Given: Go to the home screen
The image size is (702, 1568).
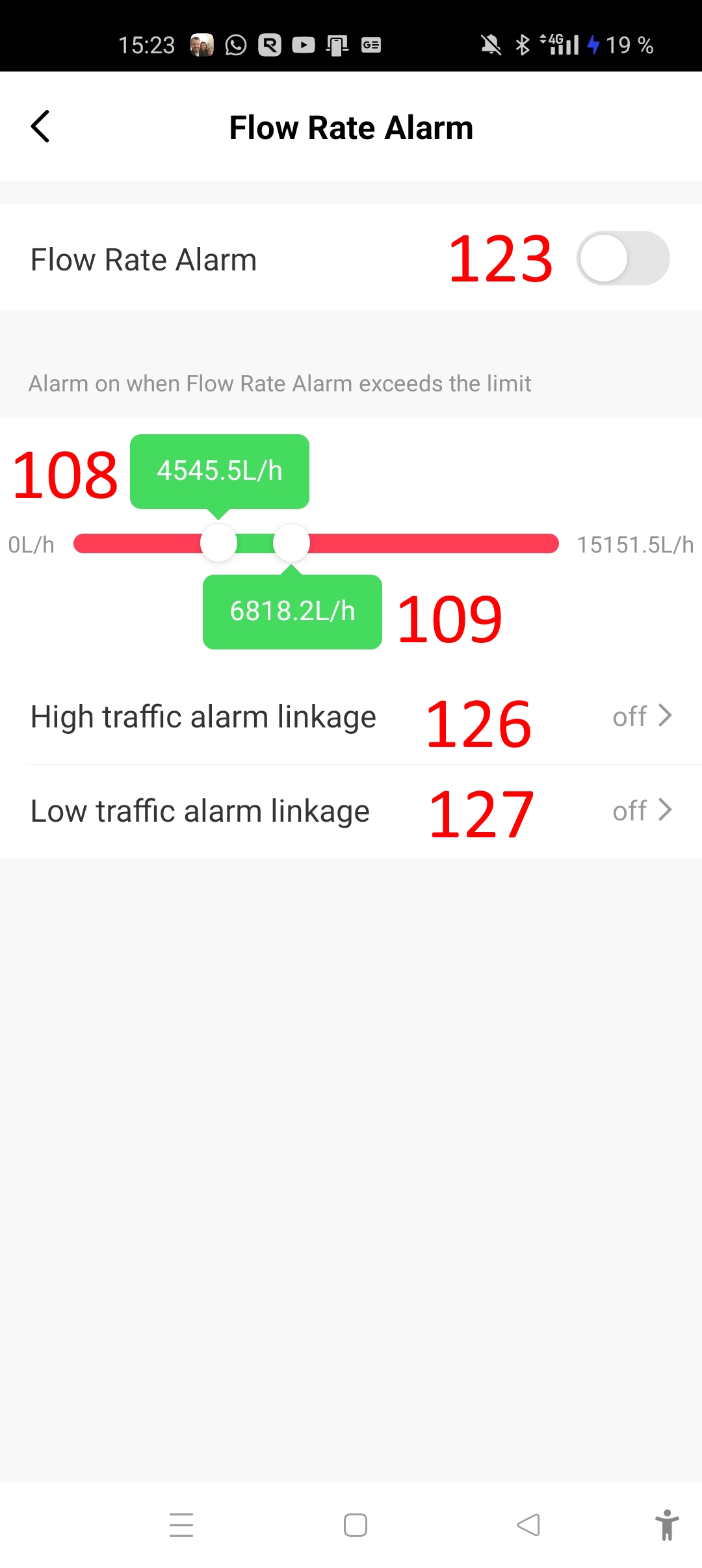Looking at the screenshot, I should tap(356, 1525).
